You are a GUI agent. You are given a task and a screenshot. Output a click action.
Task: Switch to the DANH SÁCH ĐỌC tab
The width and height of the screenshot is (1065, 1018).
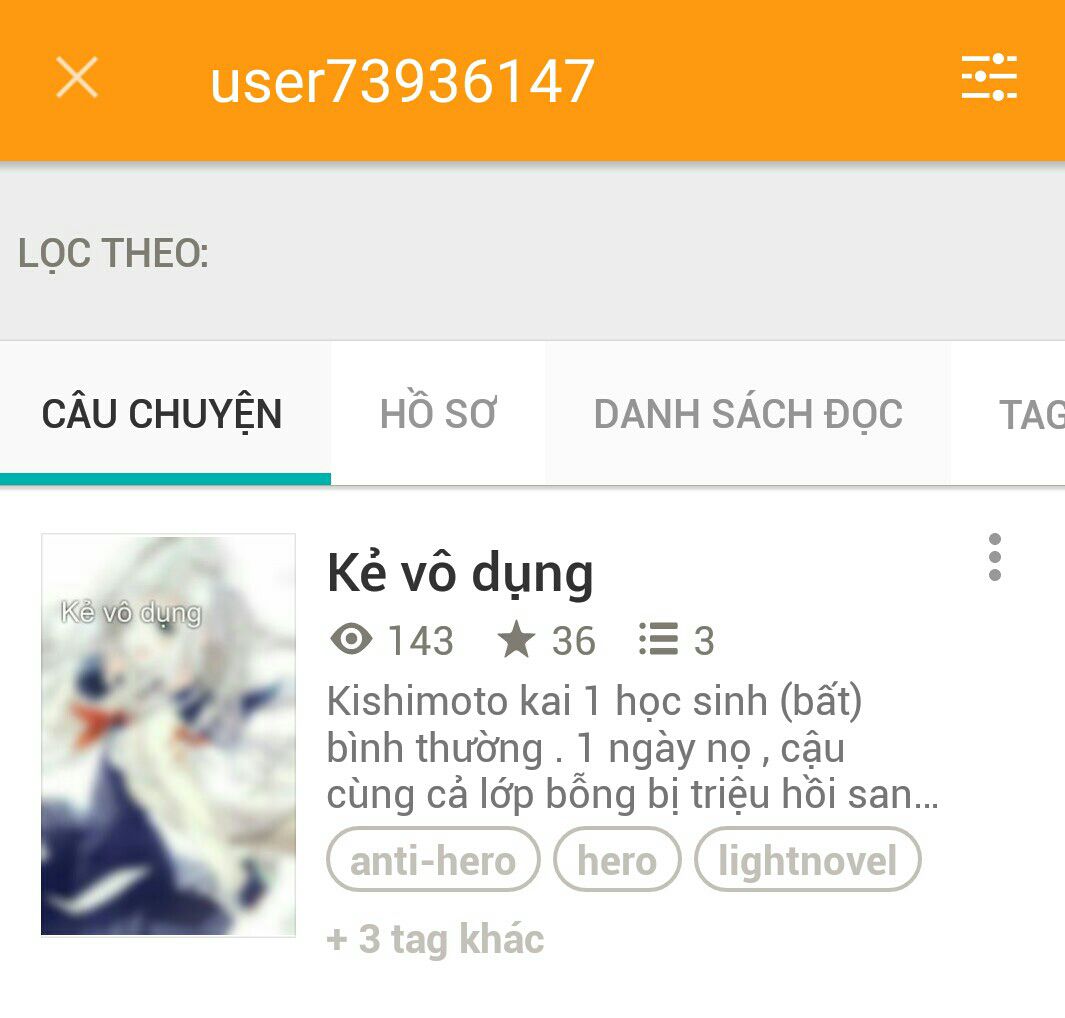(748, 414)
